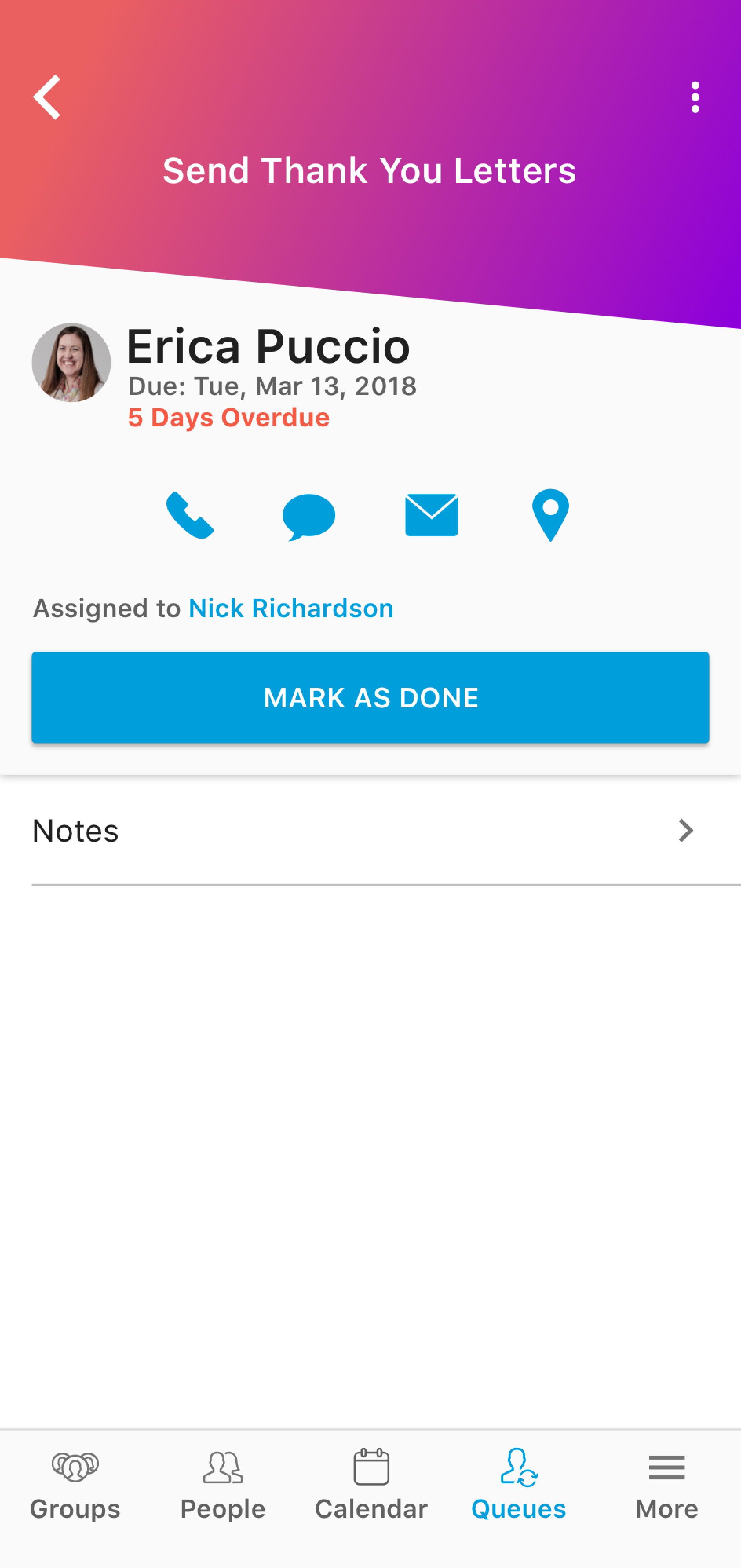Open Nick Richardson's assignee link
Image resolution: width=741 pixels, height=1568 pixels.
point(291,608)
